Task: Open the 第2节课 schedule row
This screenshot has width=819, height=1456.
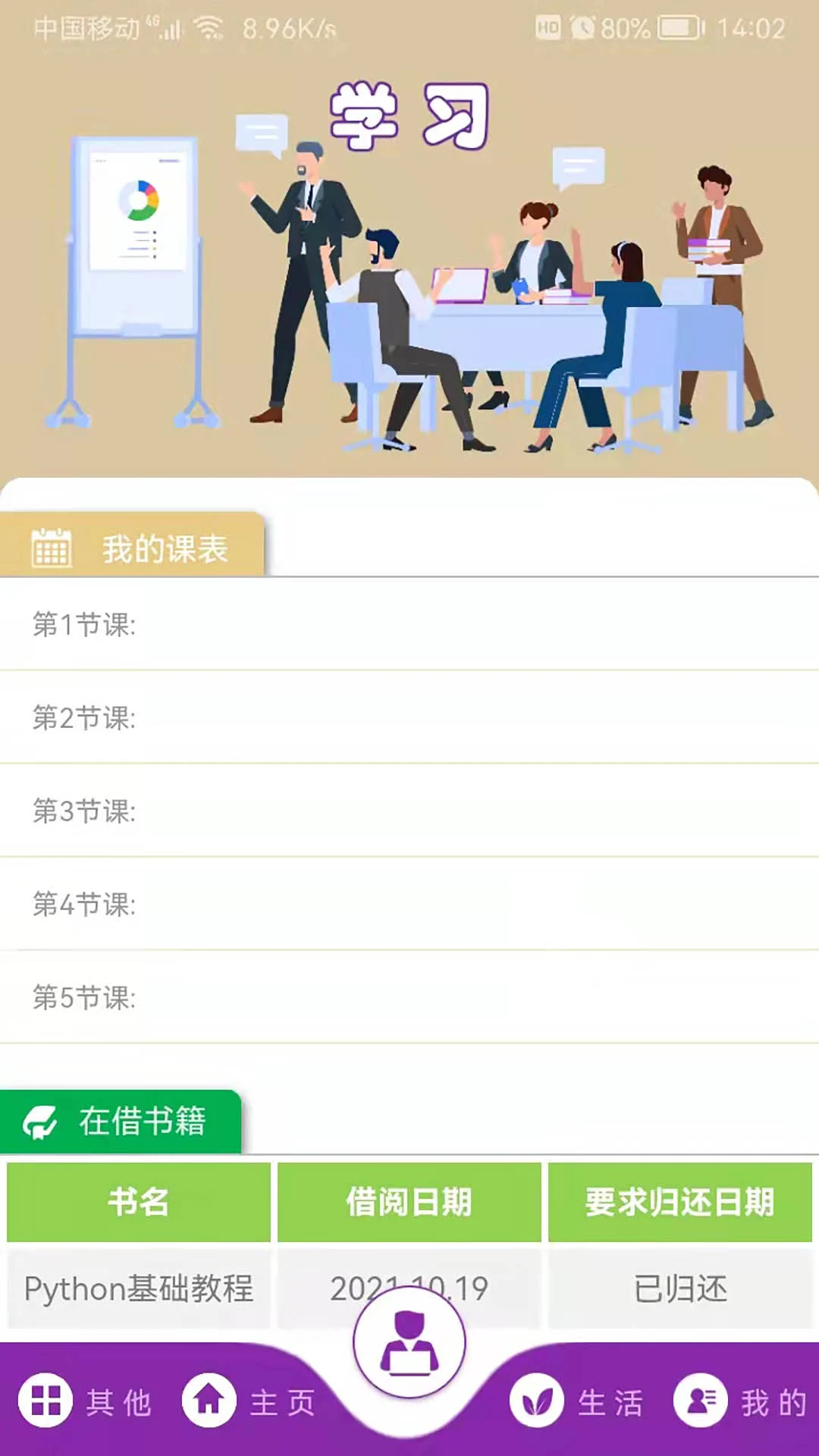Action: point(409,717)
